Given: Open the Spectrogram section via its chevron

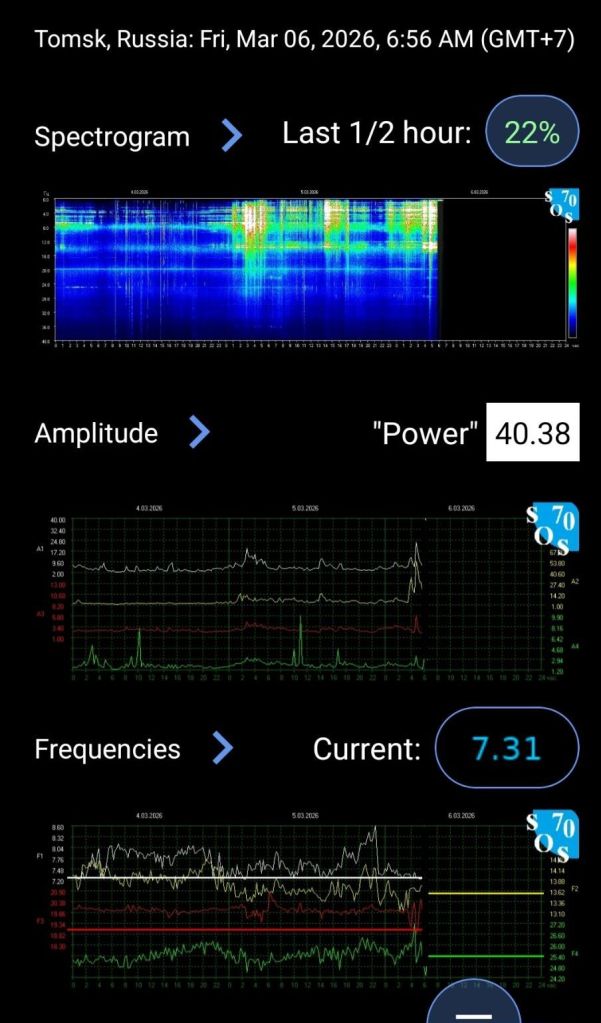Looking at the screenshot, I should (x=232, y=135).
